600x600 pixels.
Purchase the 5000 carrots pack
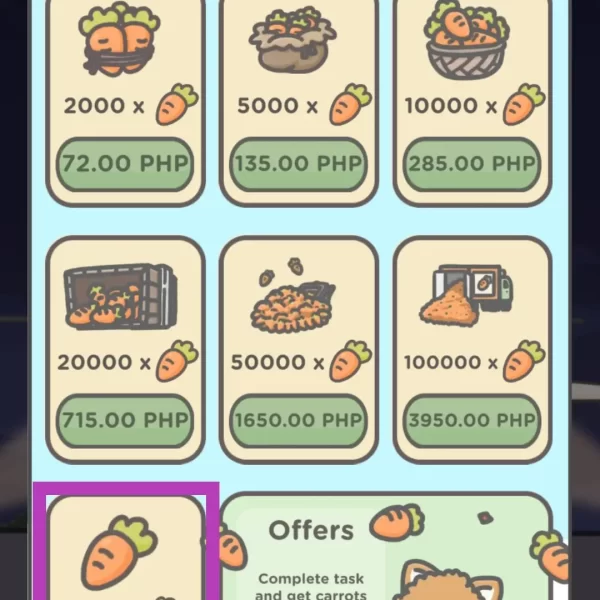(x=298, y=164)
